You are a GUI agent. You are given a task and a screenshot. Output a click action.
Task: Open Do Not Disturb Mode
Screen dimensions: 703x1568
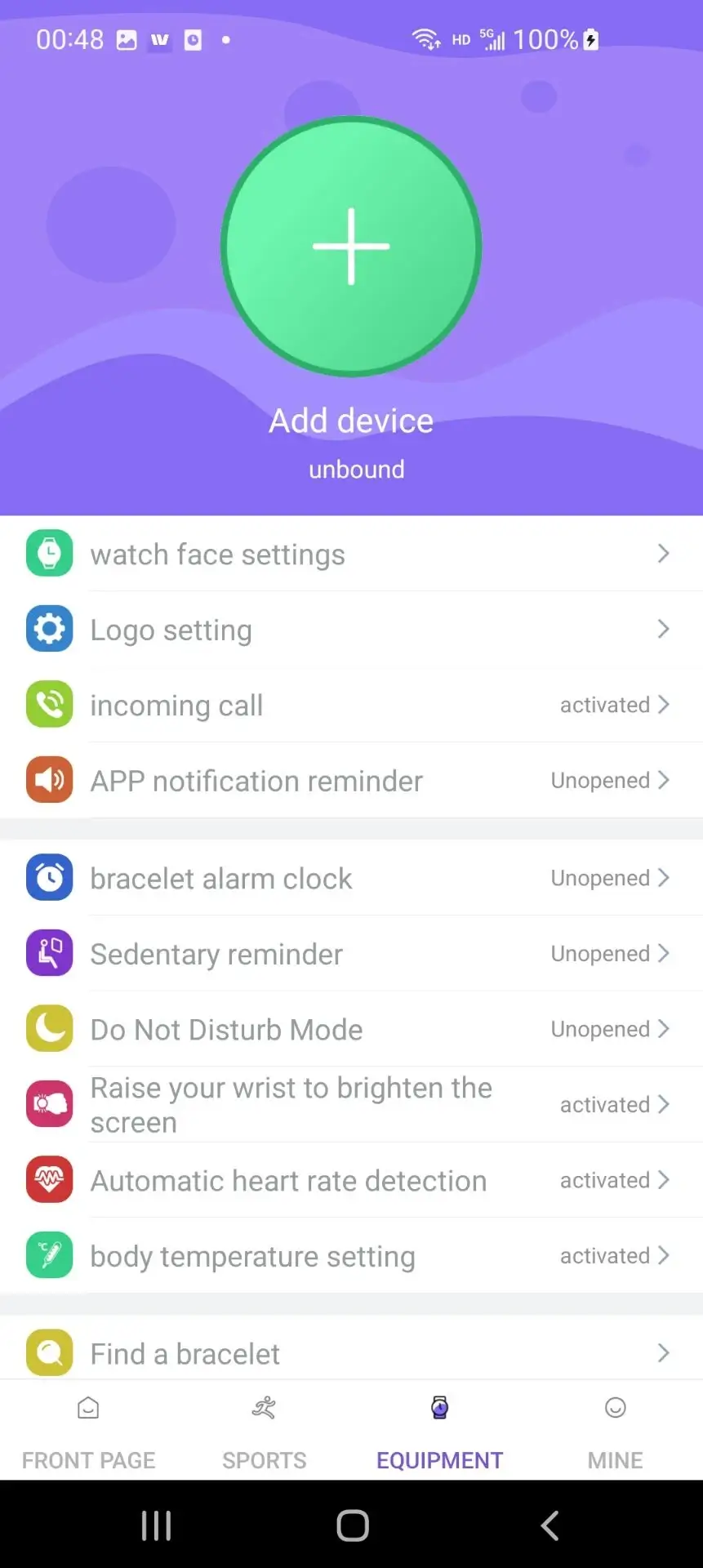pos(351,1029)
